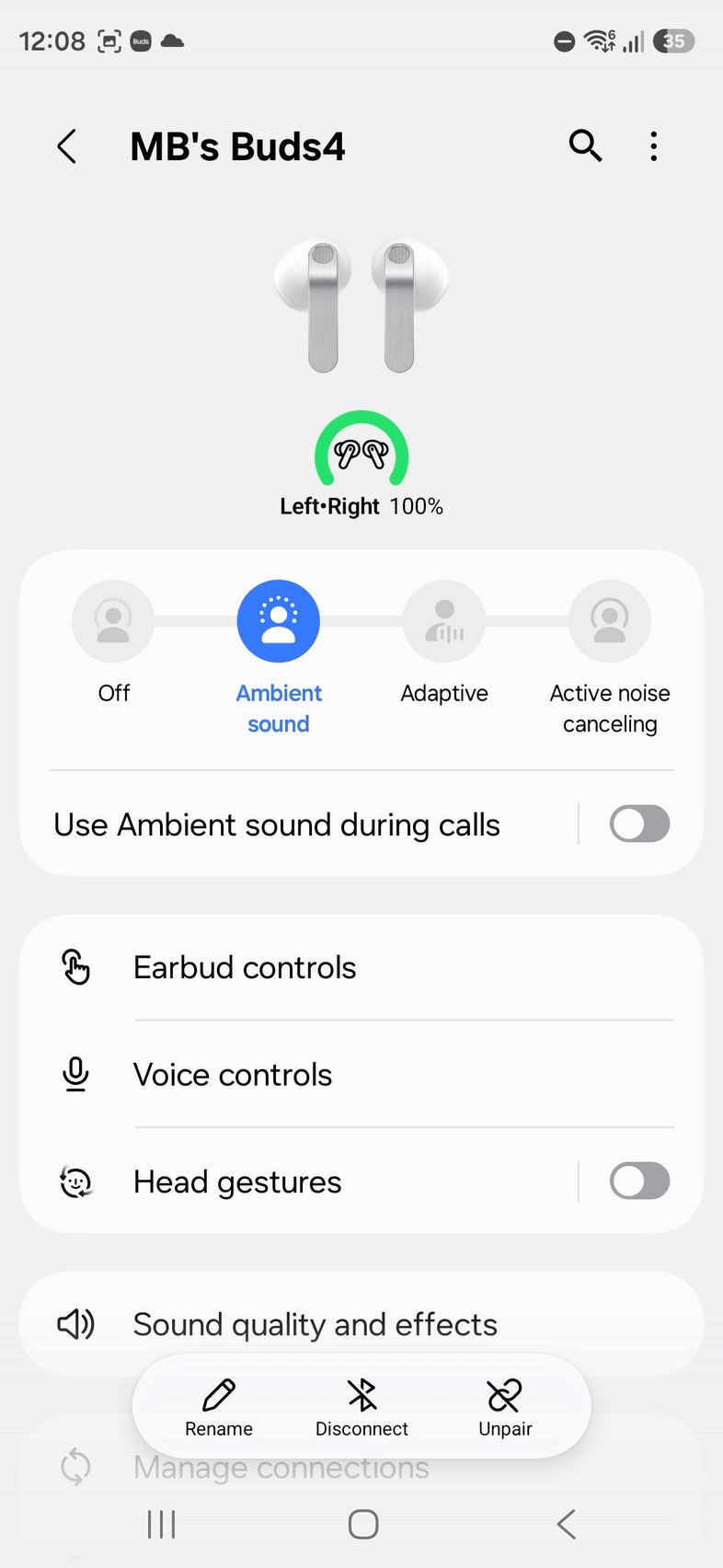Disconnect the Buds4
The width and height of the screenshot is (723, 1568).
(x=361, y=1407)
